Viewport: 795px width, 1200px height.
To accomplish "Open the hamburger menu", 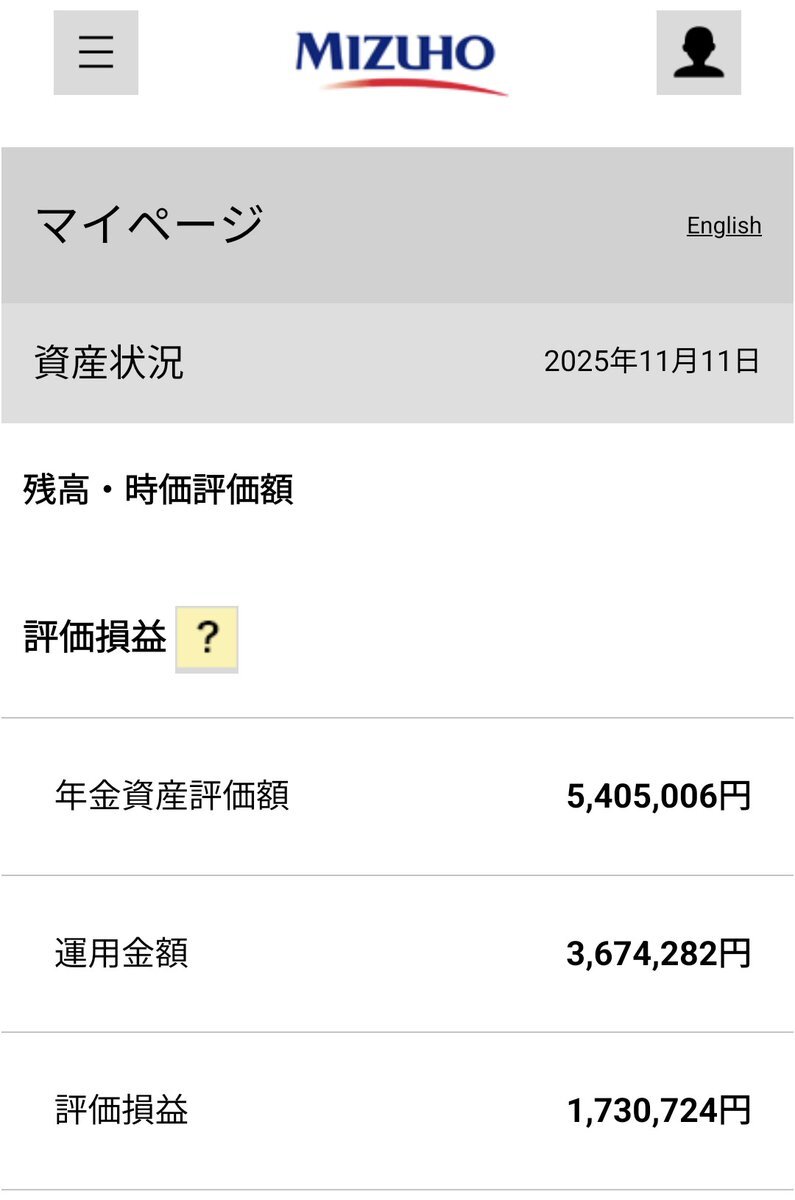I will [96, 53].
